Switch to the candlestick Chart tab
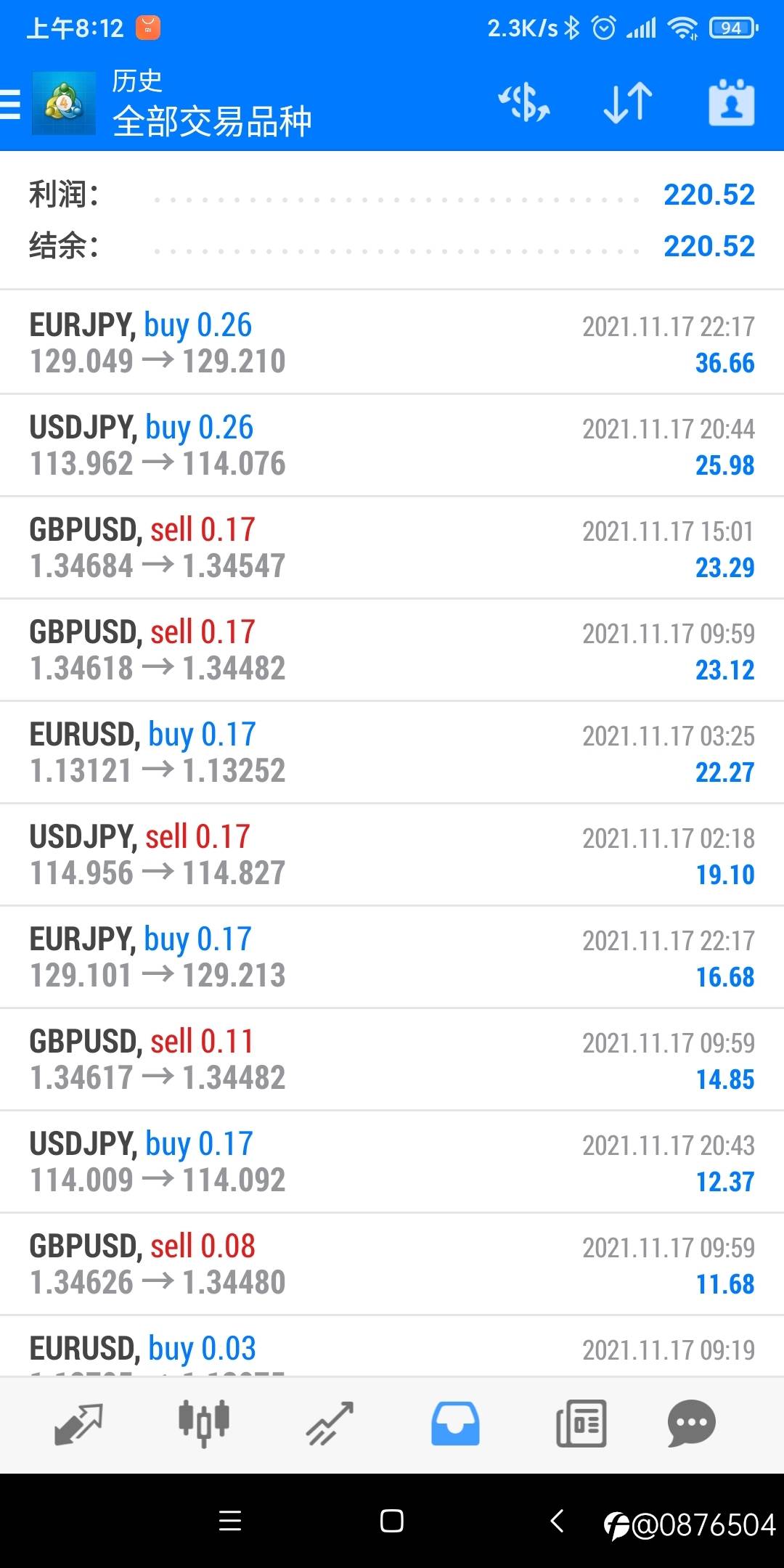The height and width of the screenshot is (1568, 784). point(204,1424)
